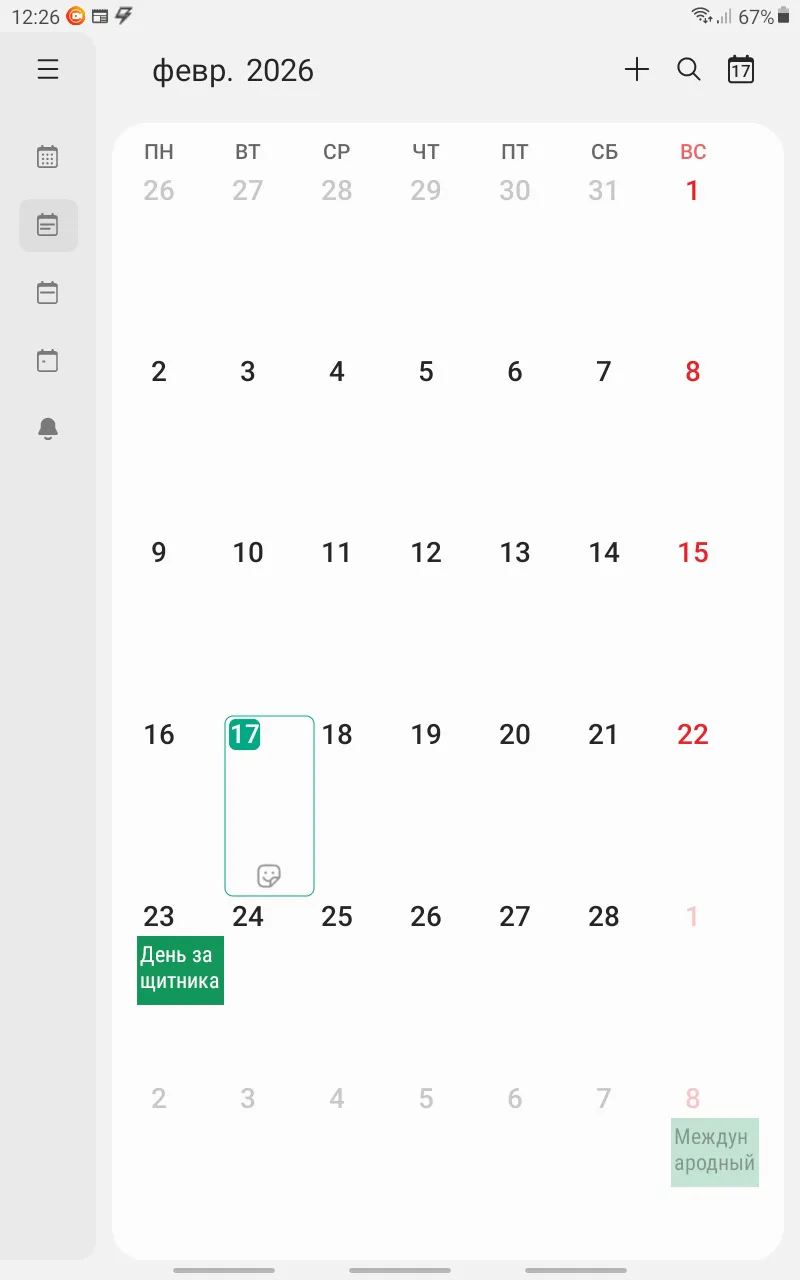Viewport: 800px width, 1280px height.
Task: Tap the февр. 2026 month title
Action: tap(233, 71)
